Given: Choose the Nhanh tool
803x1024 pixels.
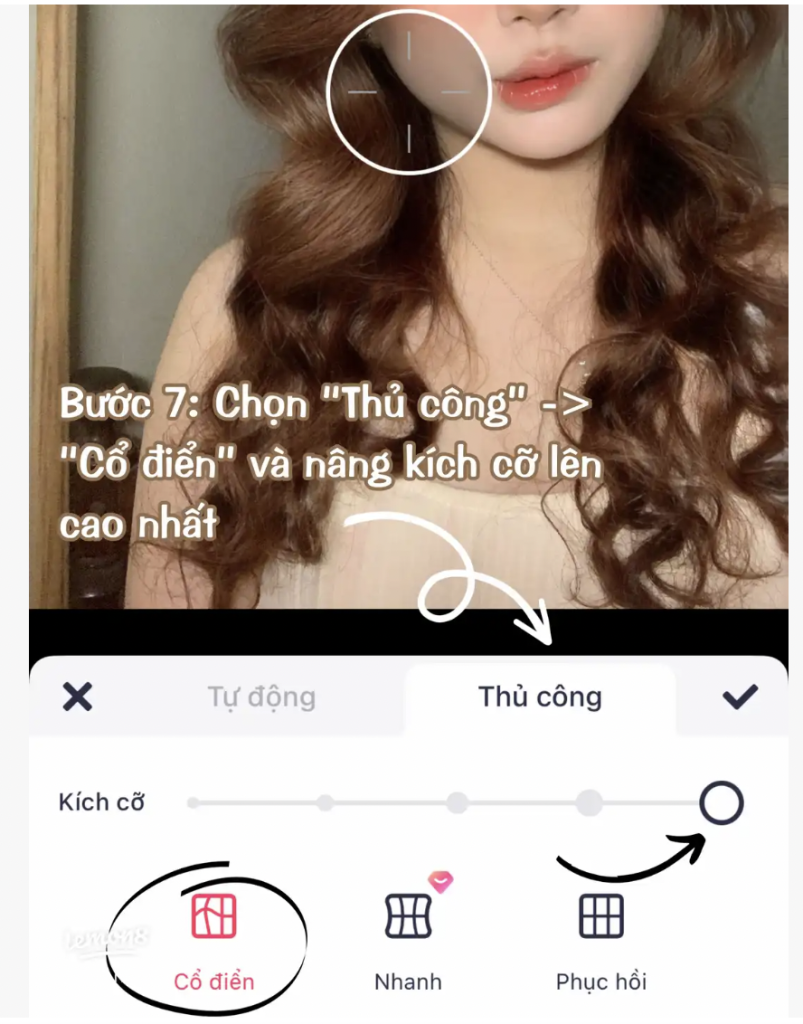Looking at the screenshot, I should click(x=408, y=935).
